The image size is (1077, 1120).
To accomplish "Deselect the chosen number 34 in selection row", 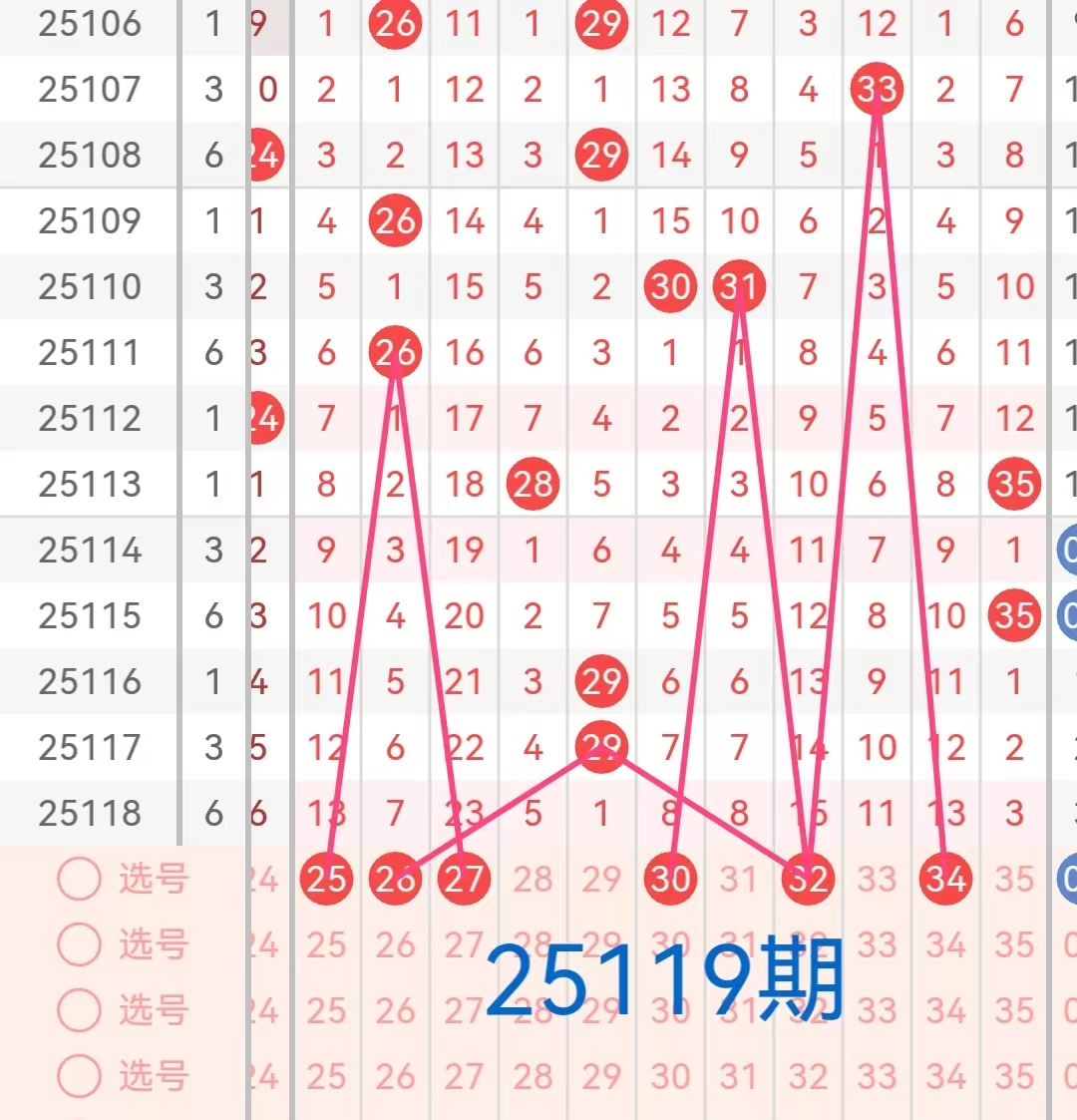I will (945, 879).
